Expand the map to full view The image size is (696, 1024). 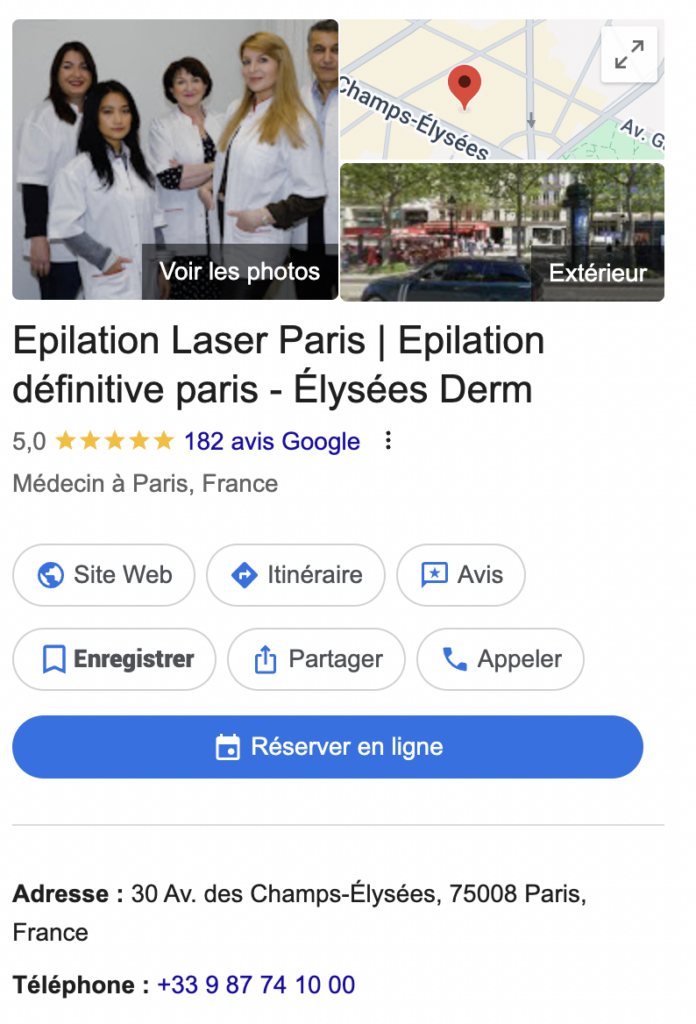click(629, 55)
